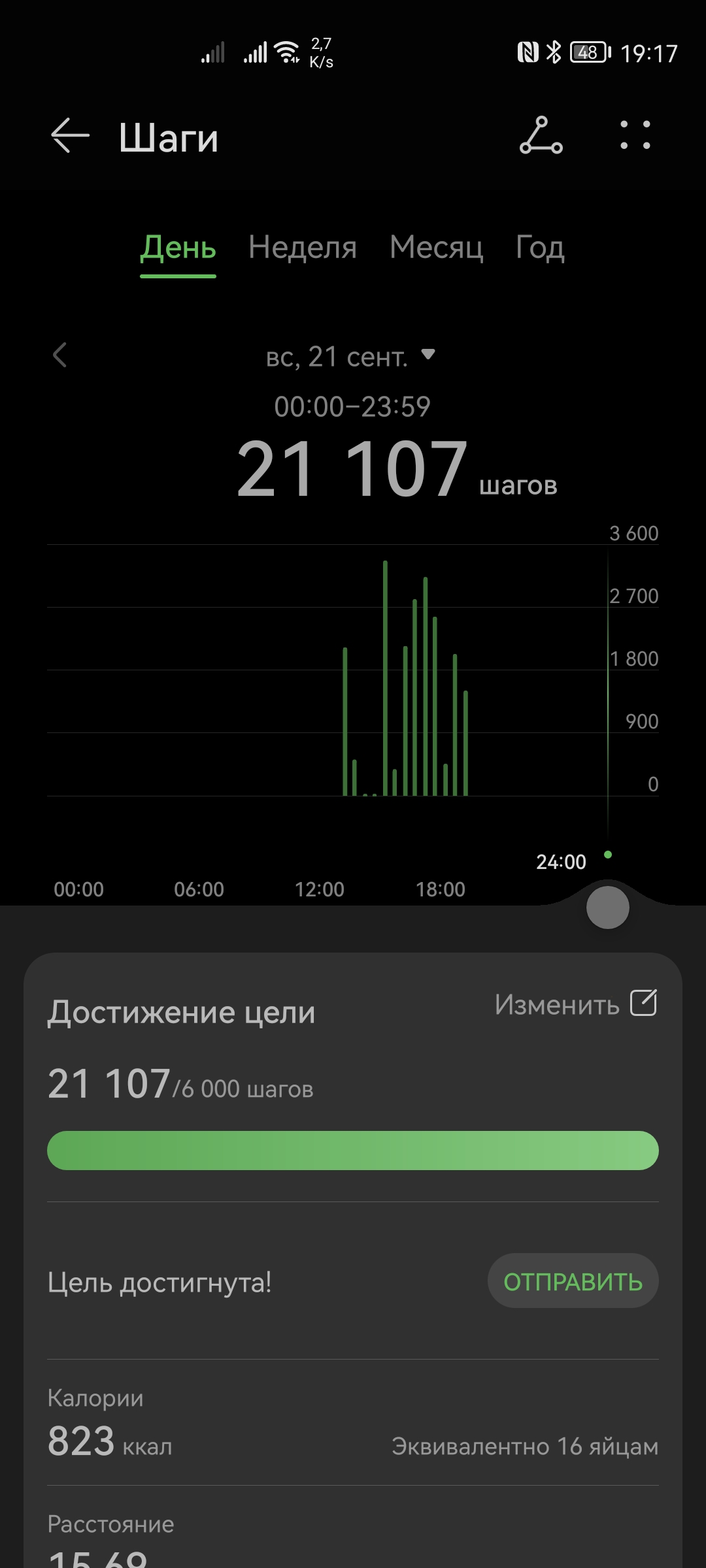Open the four-dot more menu
This screenshot has height=1568, width=706.
pyautogui.click(x=635, y=136)
